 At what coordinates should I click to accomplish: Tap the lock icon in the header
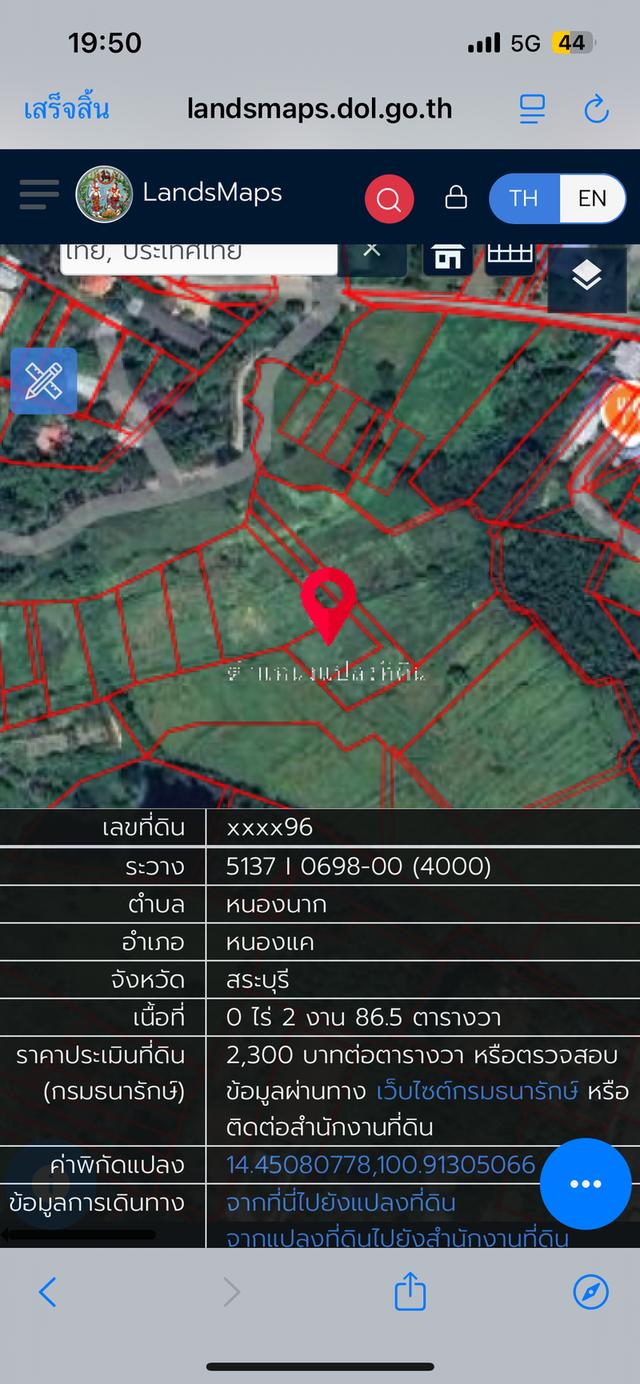[456, 197]
